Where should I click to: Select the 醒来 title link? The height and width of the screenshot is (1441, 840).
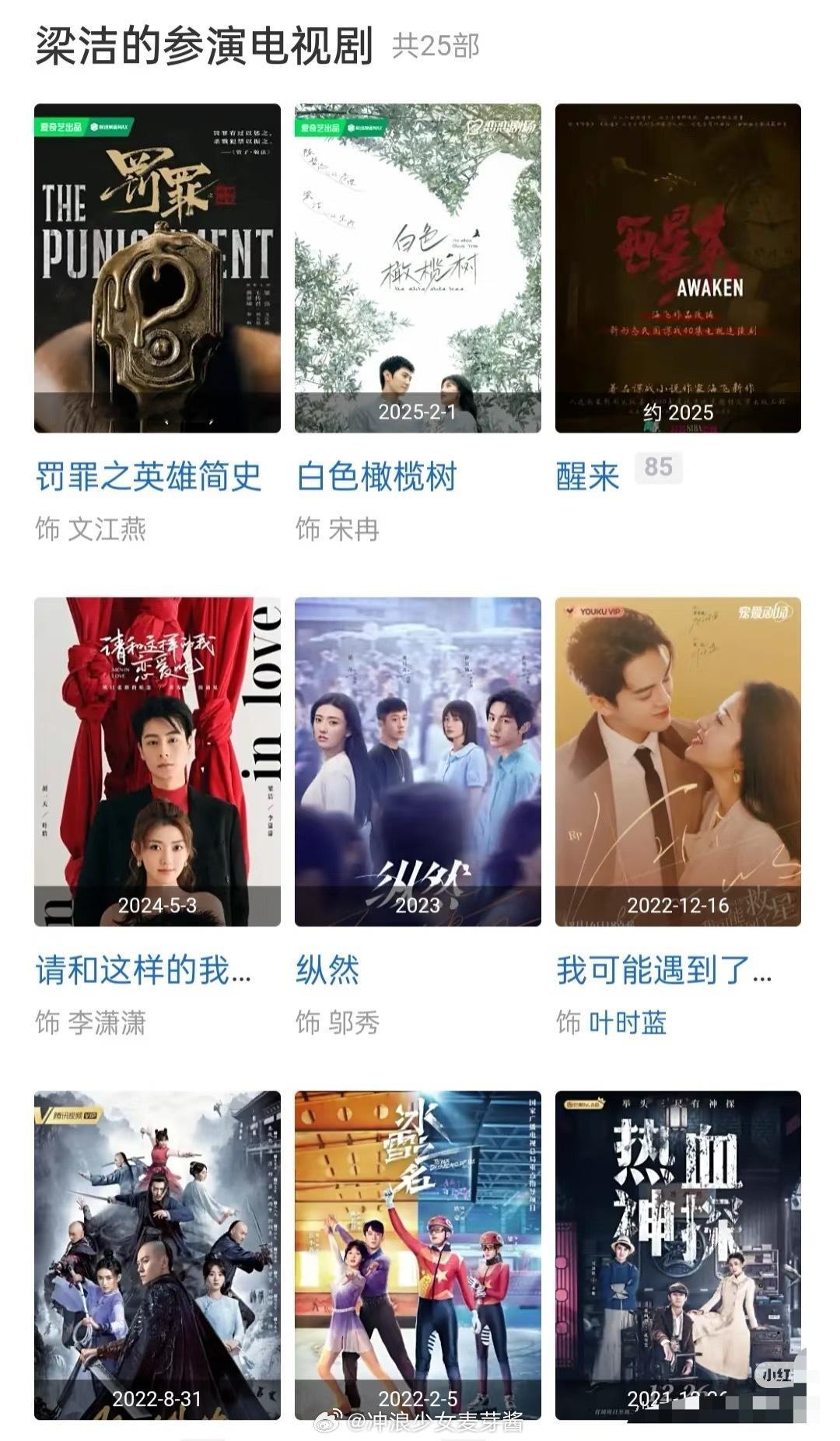[x=588, y=476]
